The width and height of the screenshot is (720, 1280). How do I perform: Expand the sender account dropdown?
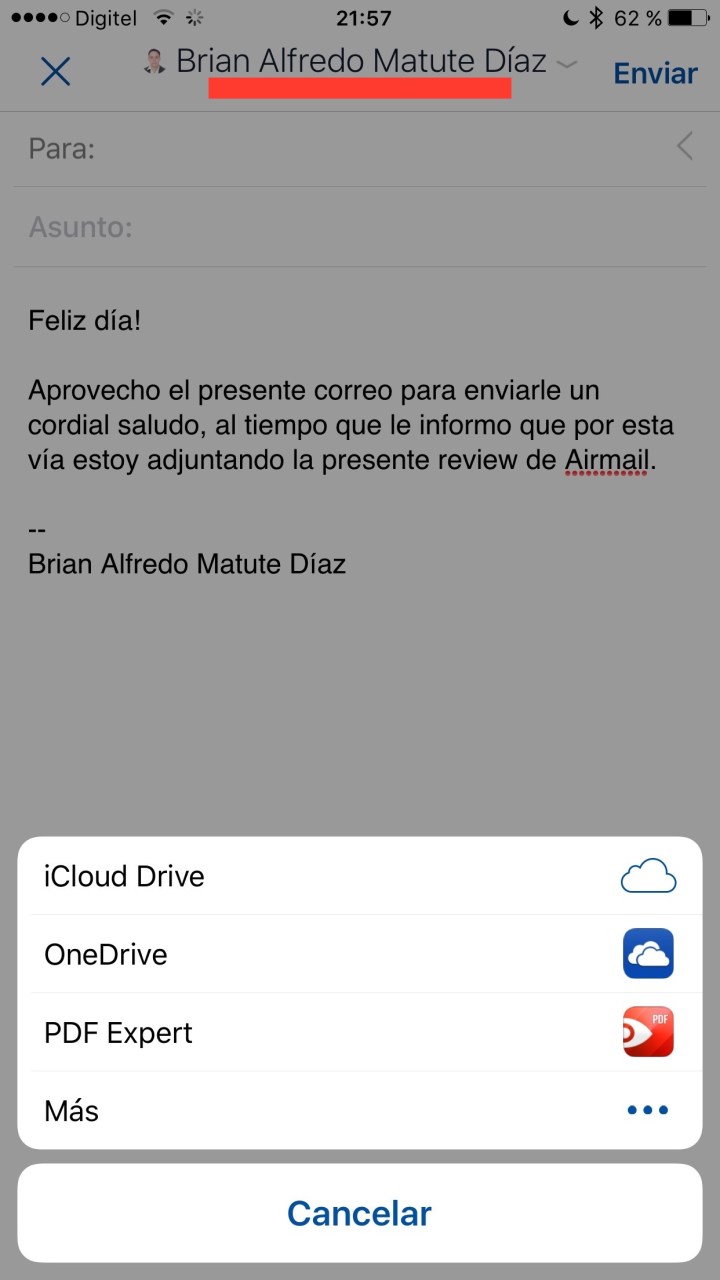coord(566,64)
